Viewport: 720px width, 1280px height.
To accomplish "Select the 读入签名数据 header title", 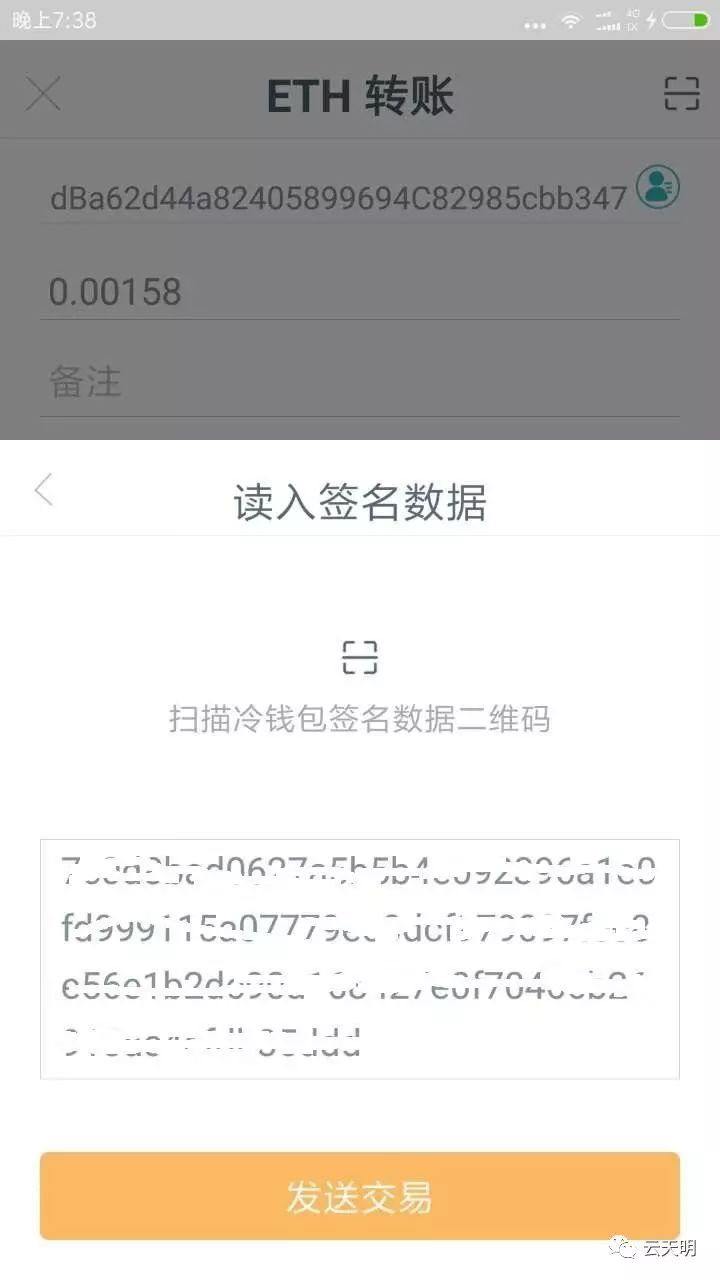I will (x=359, y=503).
